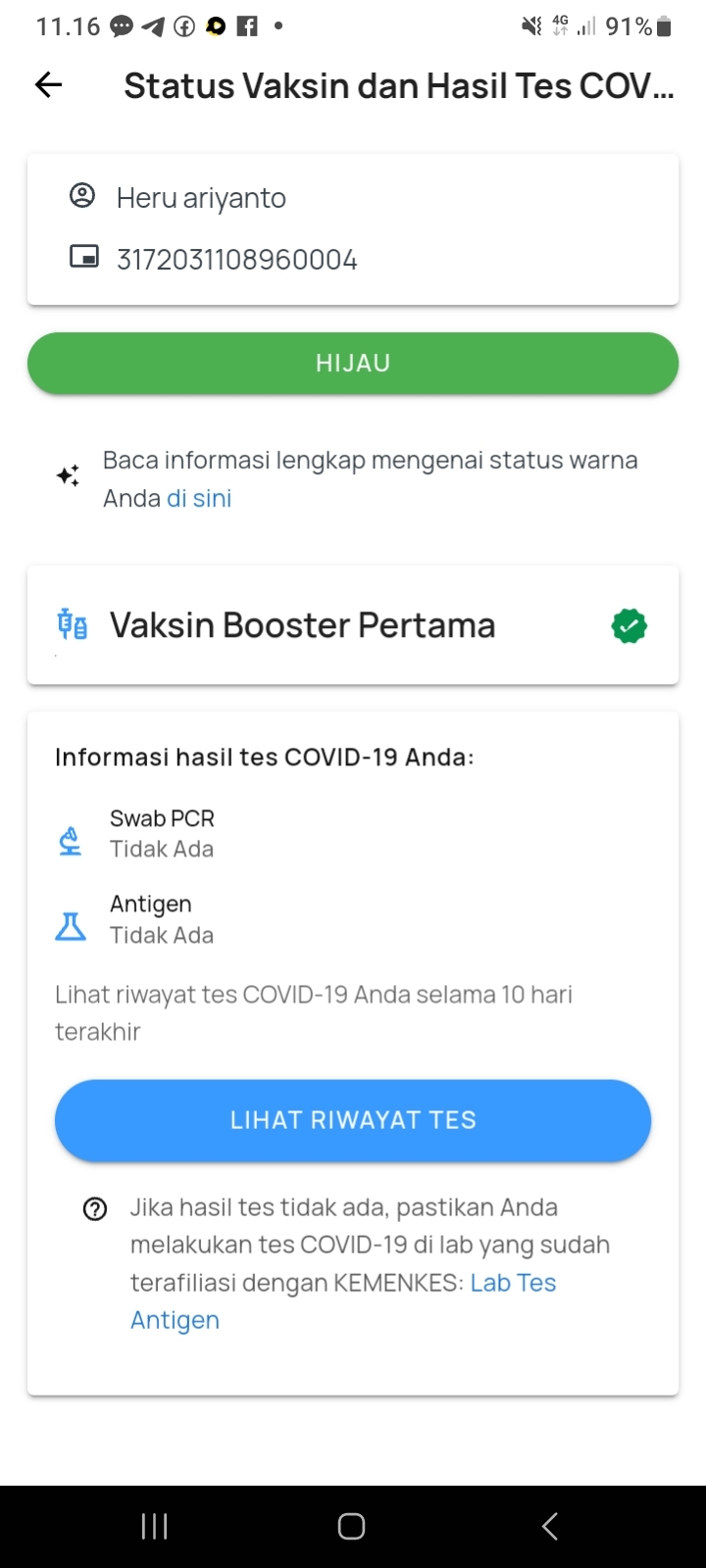Go back using the top-left arrow
706x1568 pixels.
click(x=48, y=86)
